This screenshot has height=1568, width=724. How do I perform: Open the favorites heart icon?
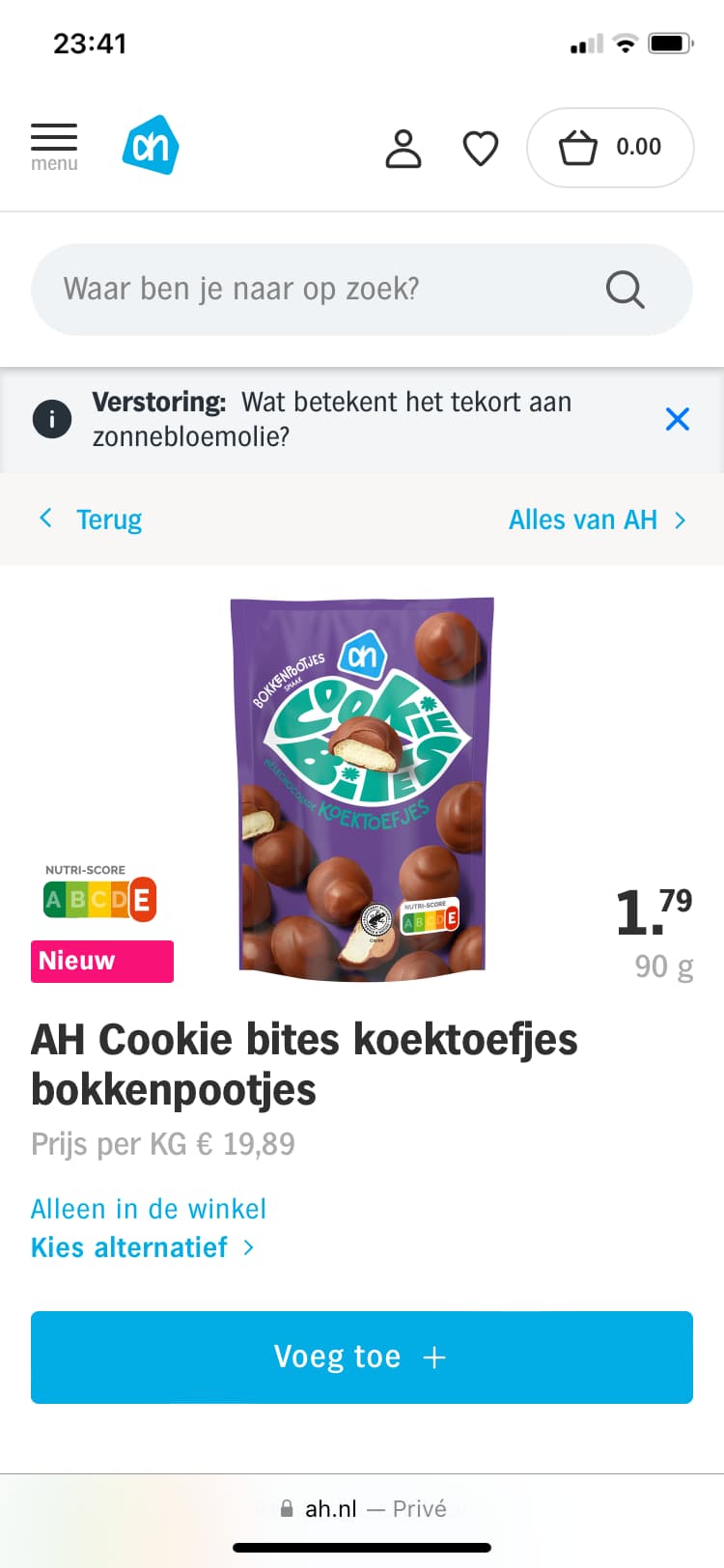[x=481, y=149]
